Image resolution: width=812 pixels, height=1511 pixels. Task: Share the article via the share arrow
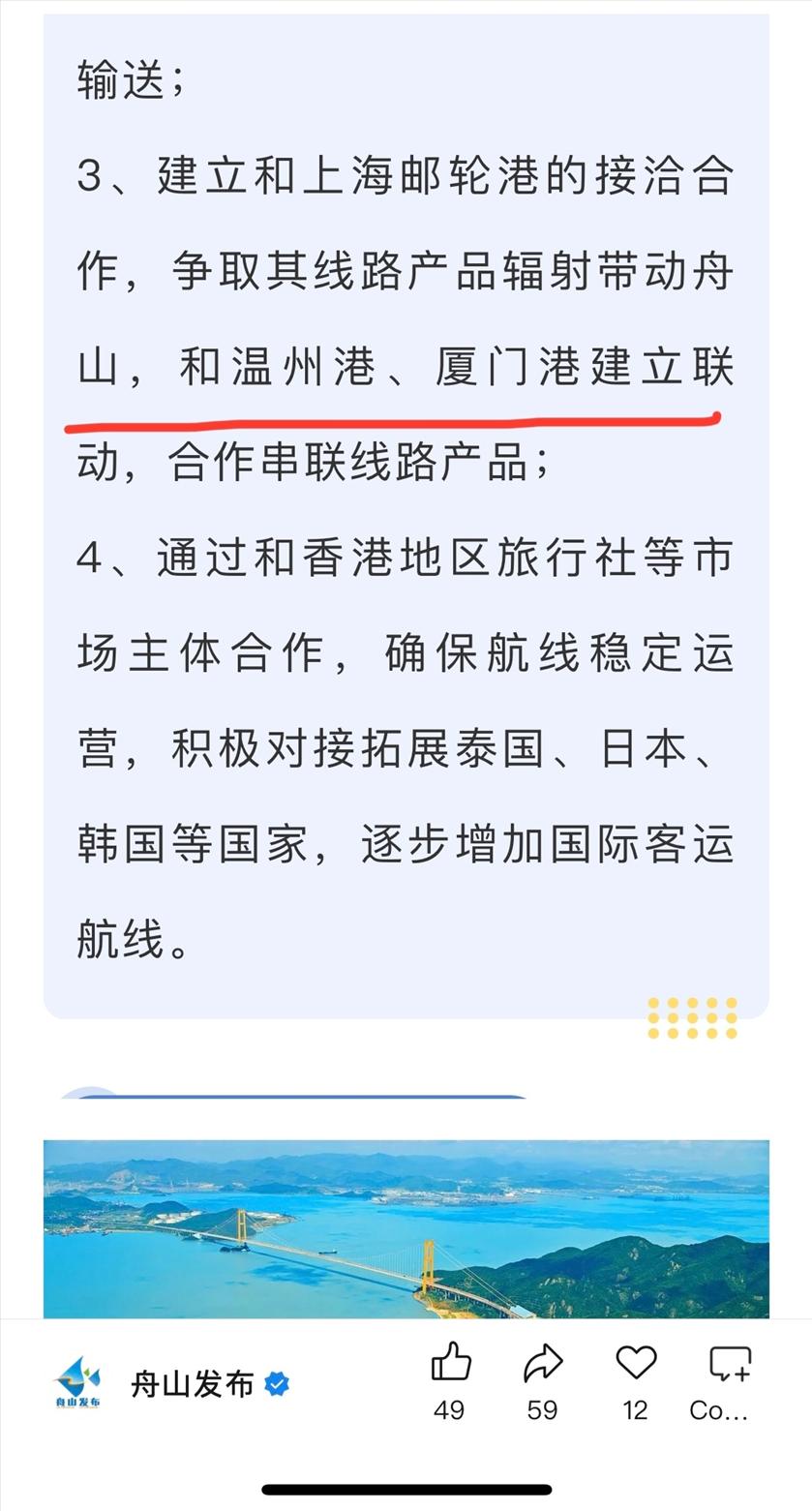pos(542,1365)
